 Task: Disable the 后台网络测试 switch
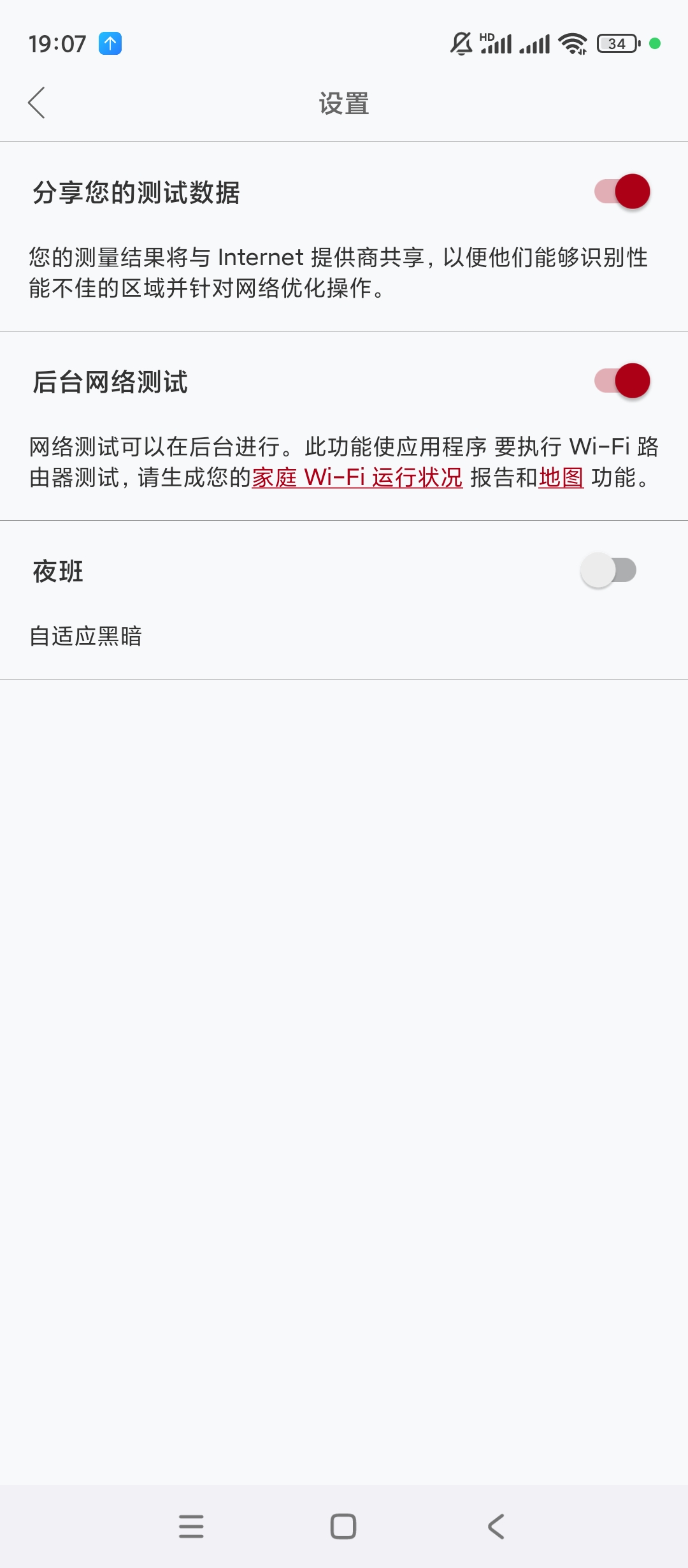[x=622, y=381]
